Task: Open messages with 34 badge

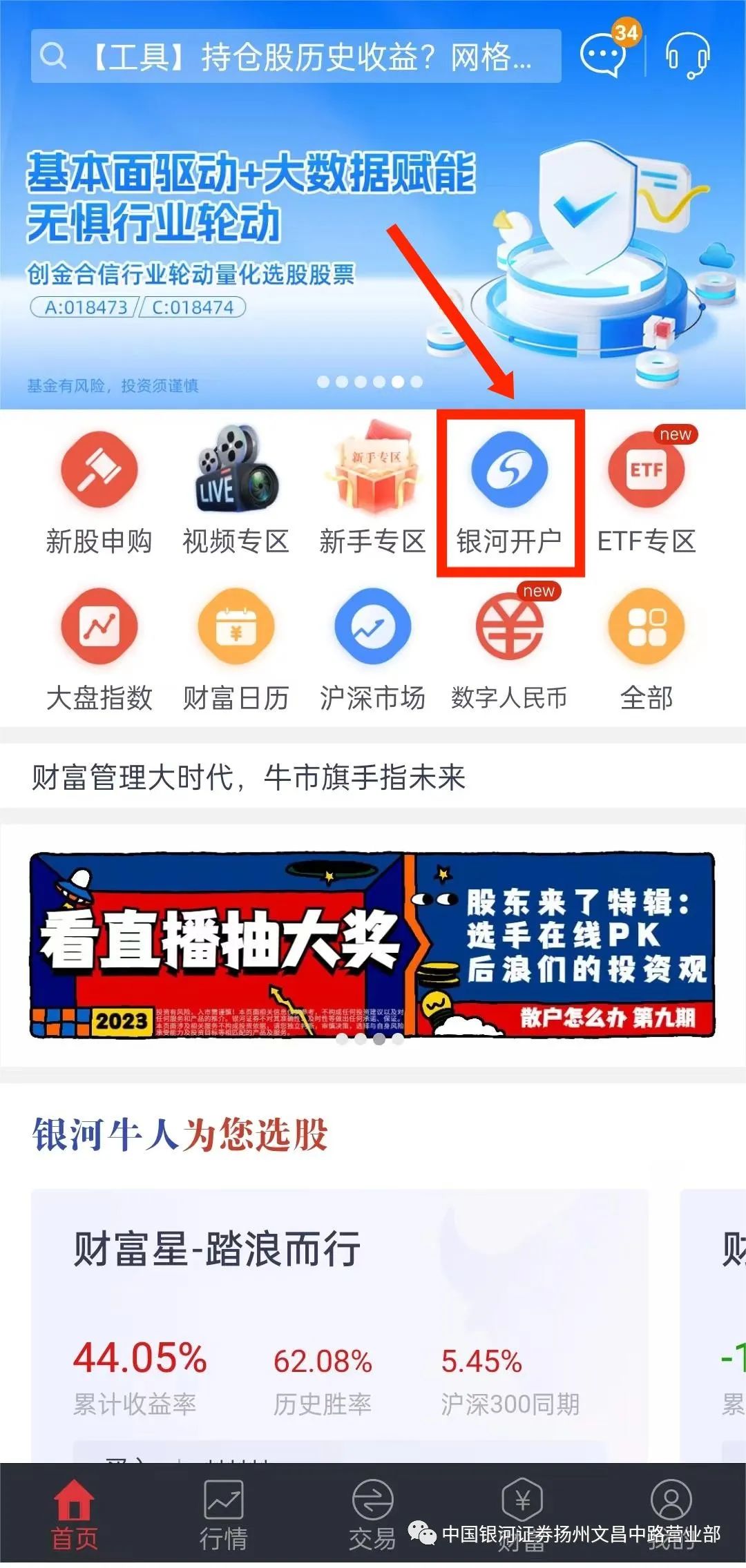Action: coord(604,55)
